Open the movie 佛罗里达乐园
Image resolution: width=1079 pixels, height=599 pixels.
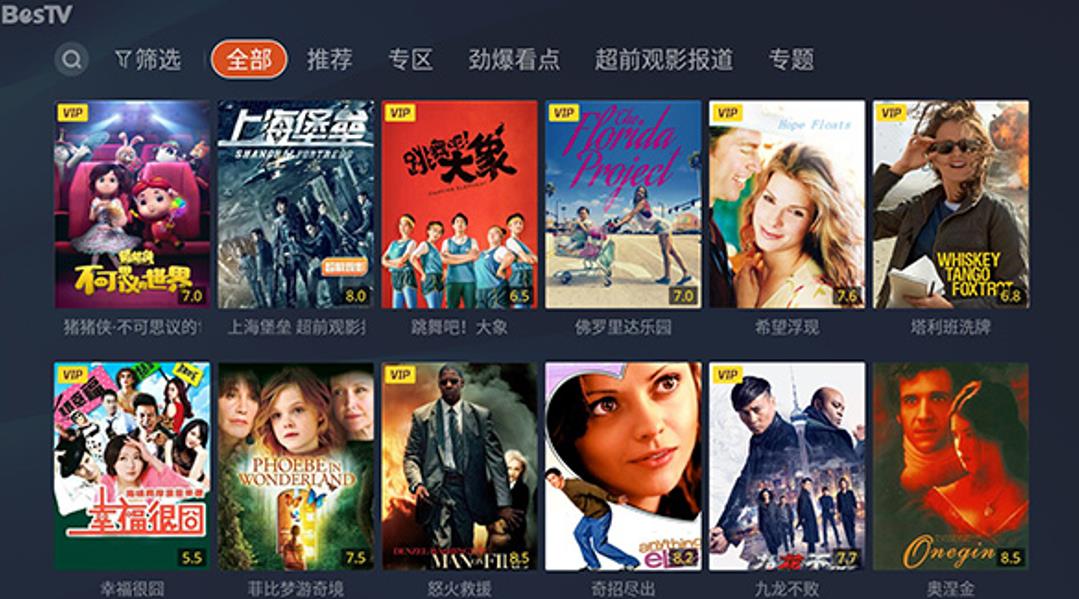[x=623, y=204]
